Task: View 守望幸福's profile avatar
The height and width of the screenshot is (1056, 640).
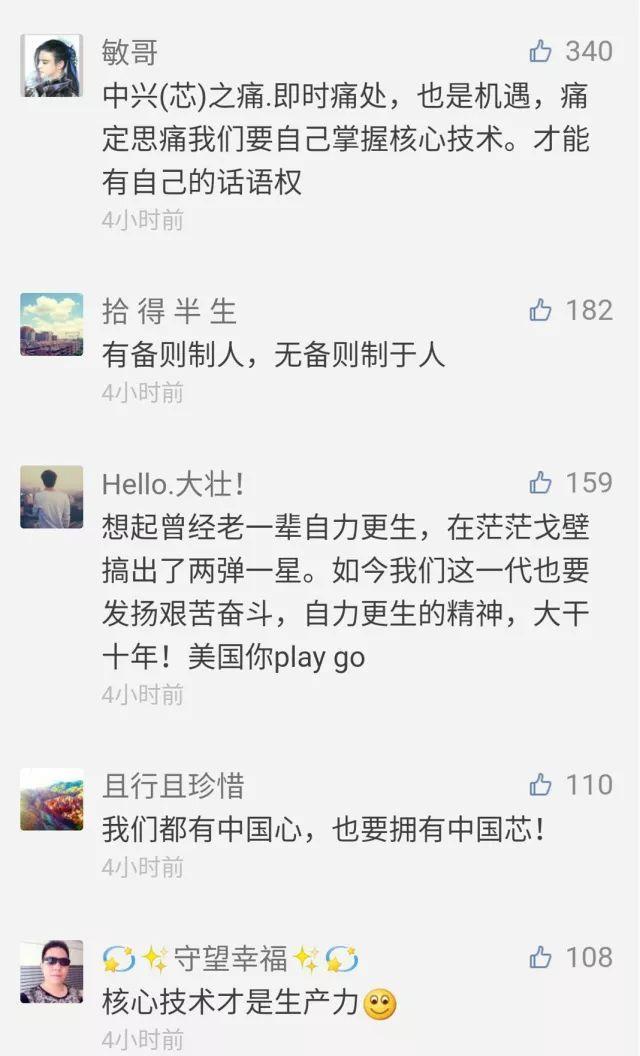Action: [51, 971]
